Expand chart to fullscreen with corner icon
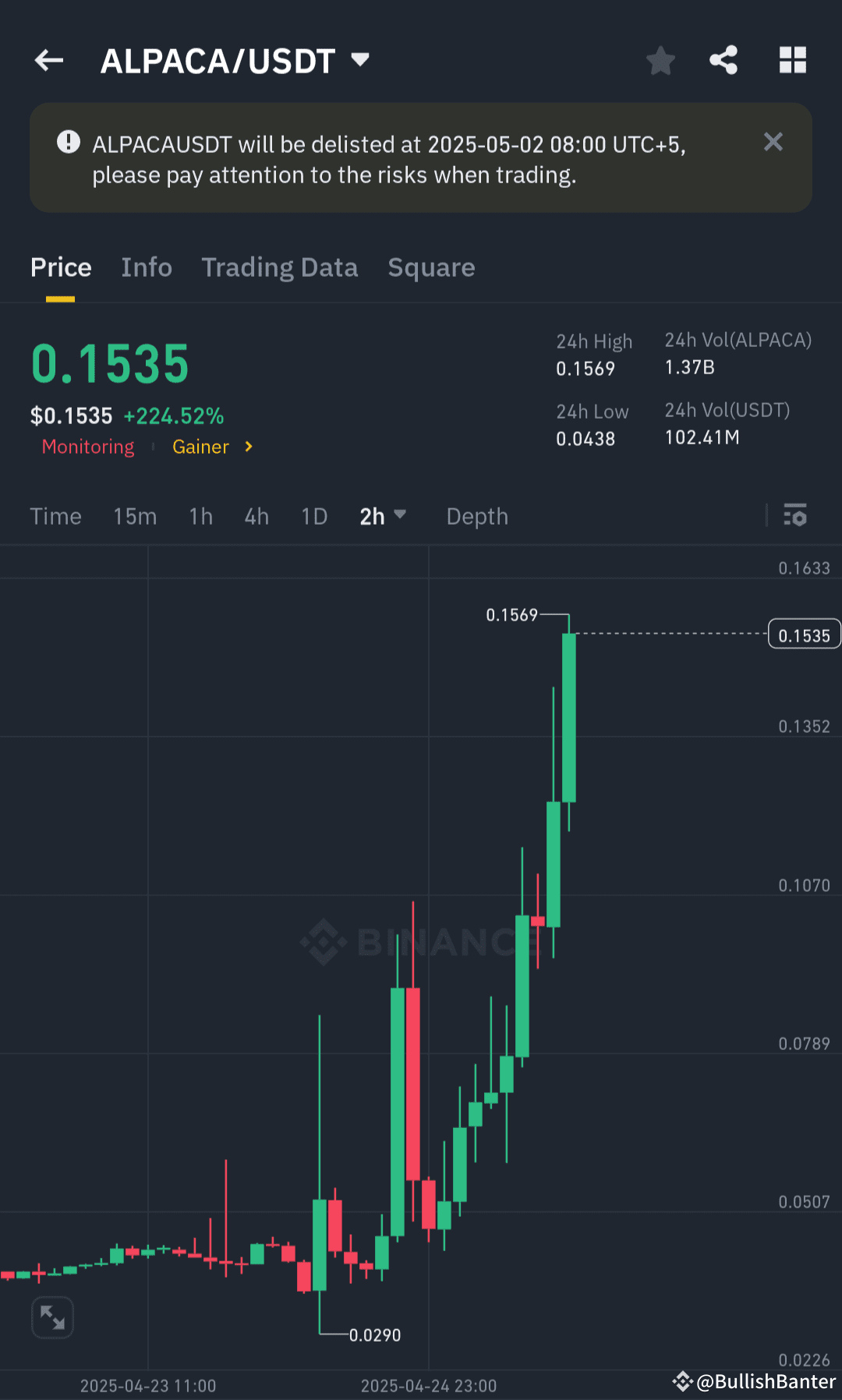This screenshot has width=842, height=1400. [x=51, y=1317]
